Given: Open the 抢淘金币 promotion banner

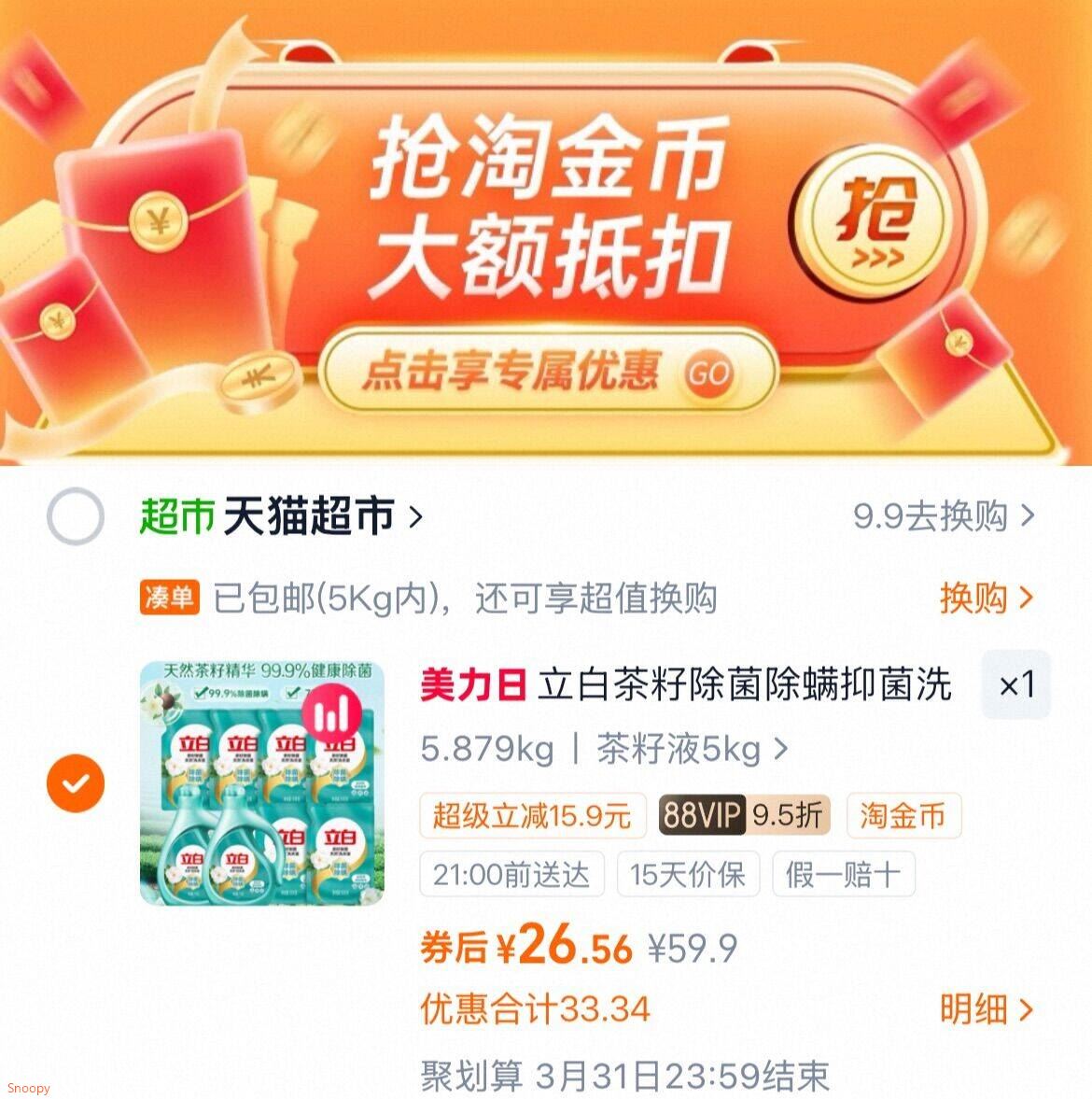Looking at the screenshot, I should [546, 232].
